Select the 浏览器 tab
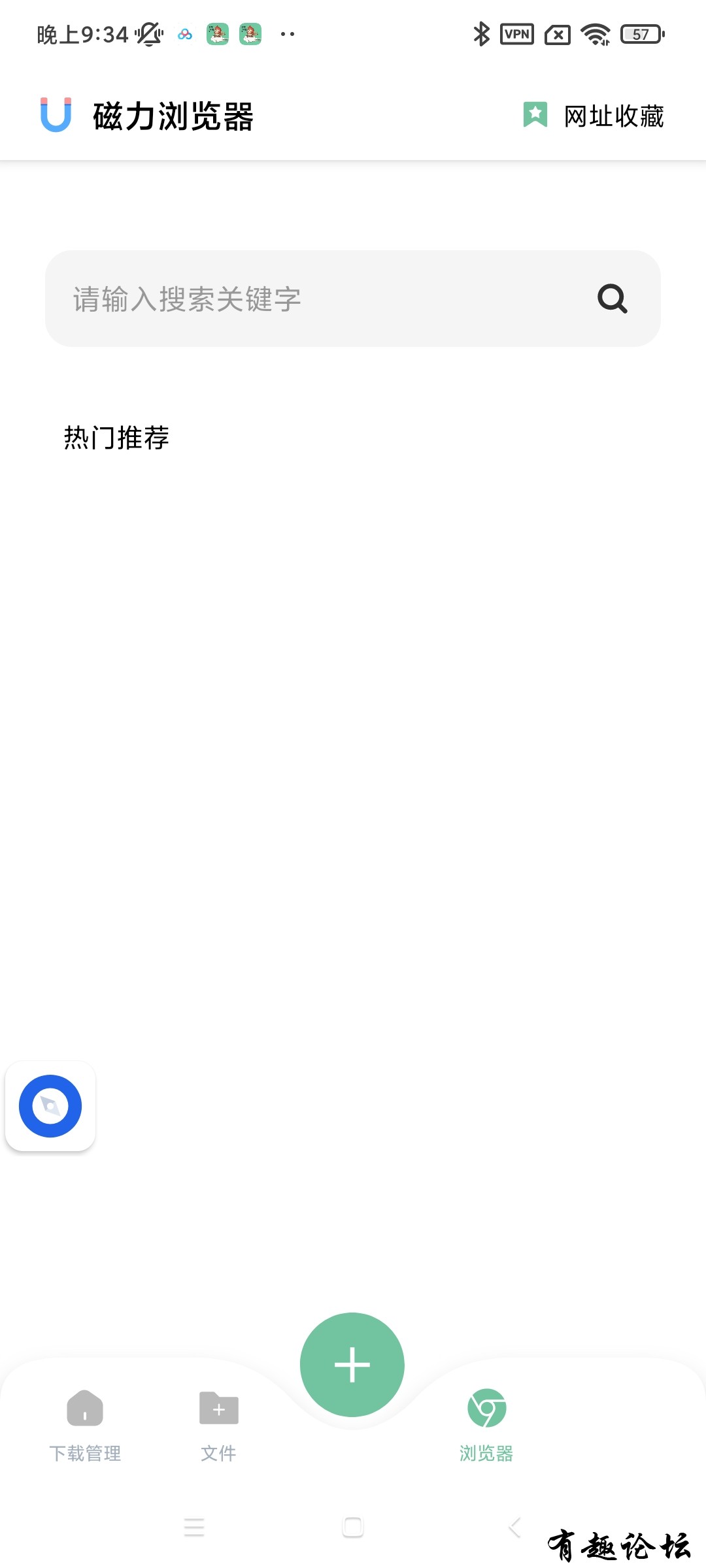The width and height of the screenshot is (706, 1568). (x=486, y=1424)
